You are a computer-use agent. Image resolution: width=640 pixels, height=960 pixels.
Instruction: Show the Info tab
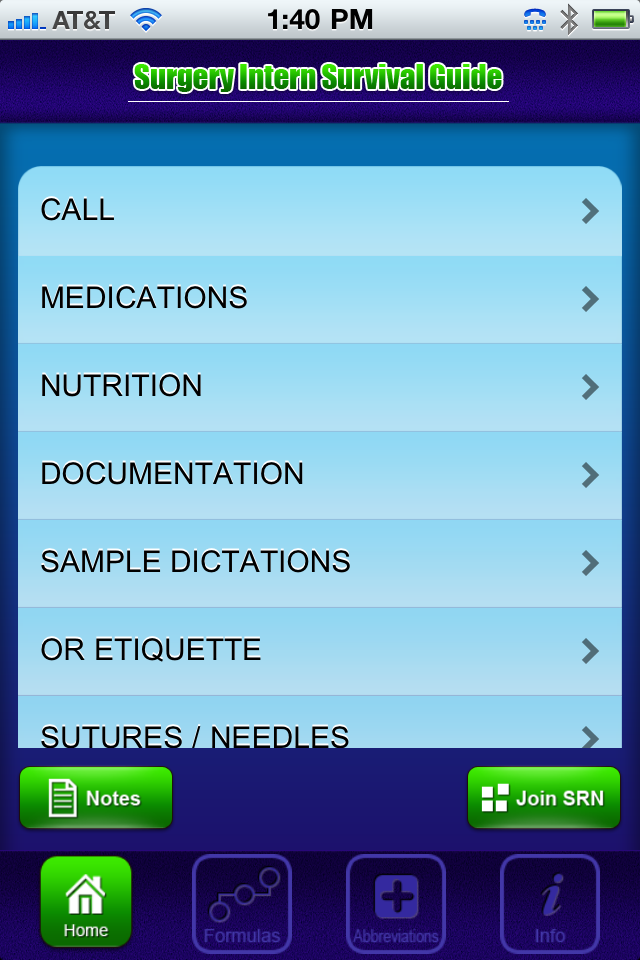[x=550, y=902]
